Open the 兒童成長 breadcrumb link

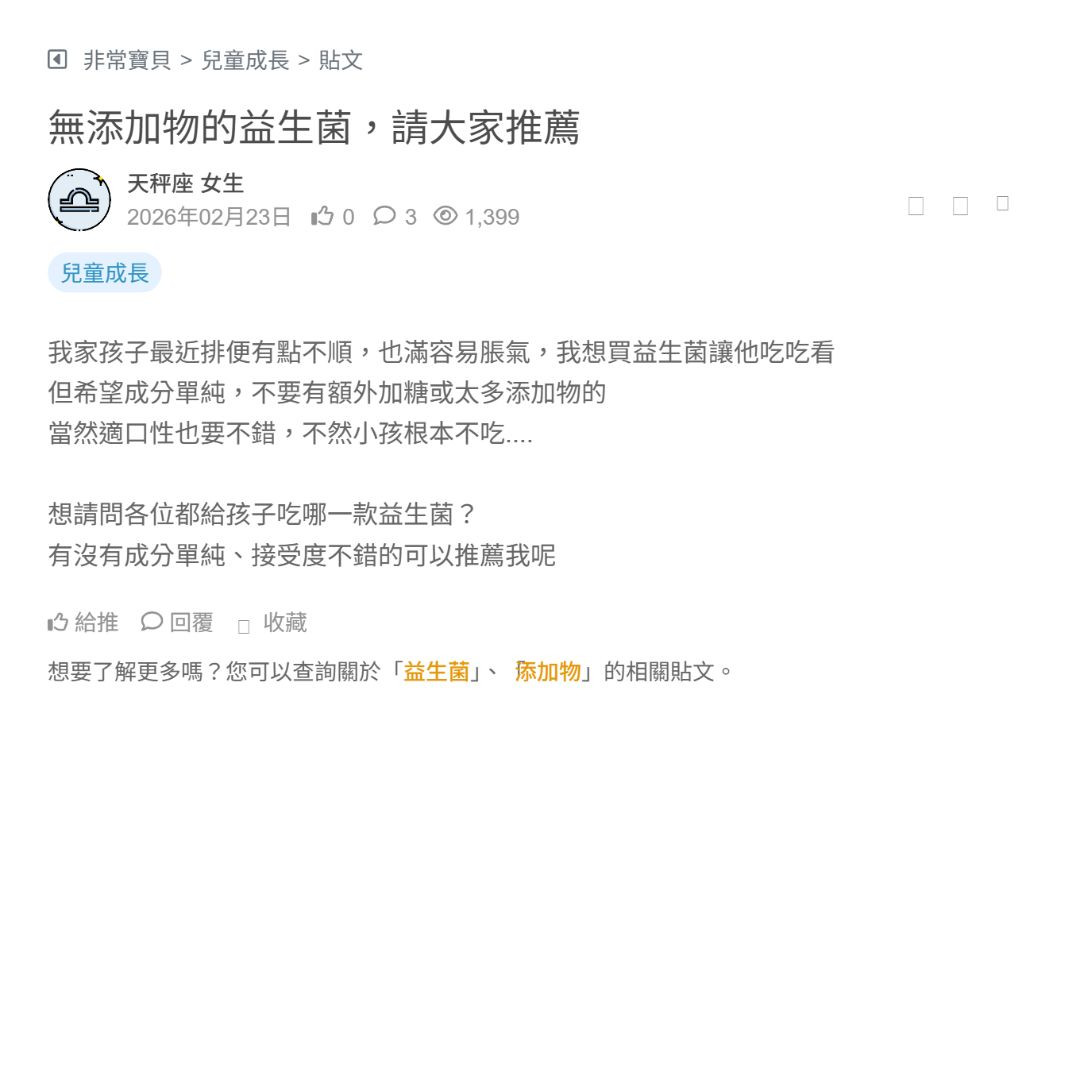[245, 60]
